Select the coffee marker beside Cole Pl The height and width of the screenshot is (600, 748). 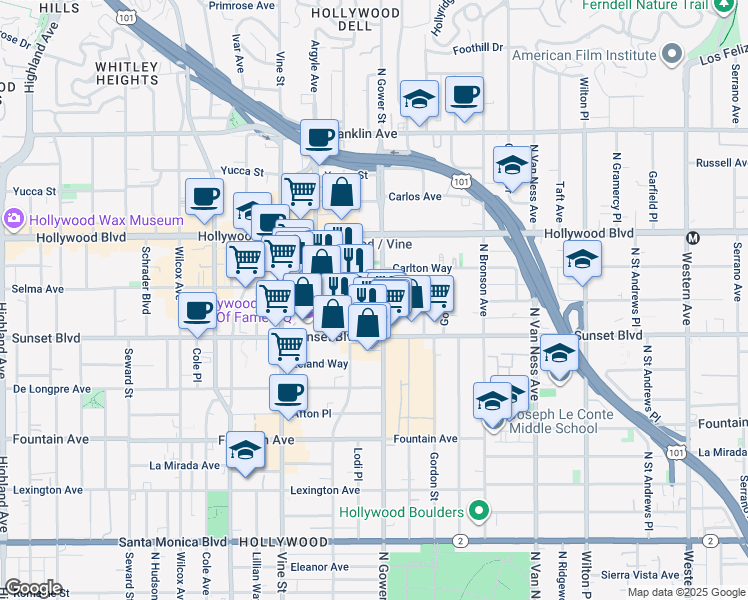[198, 309]
